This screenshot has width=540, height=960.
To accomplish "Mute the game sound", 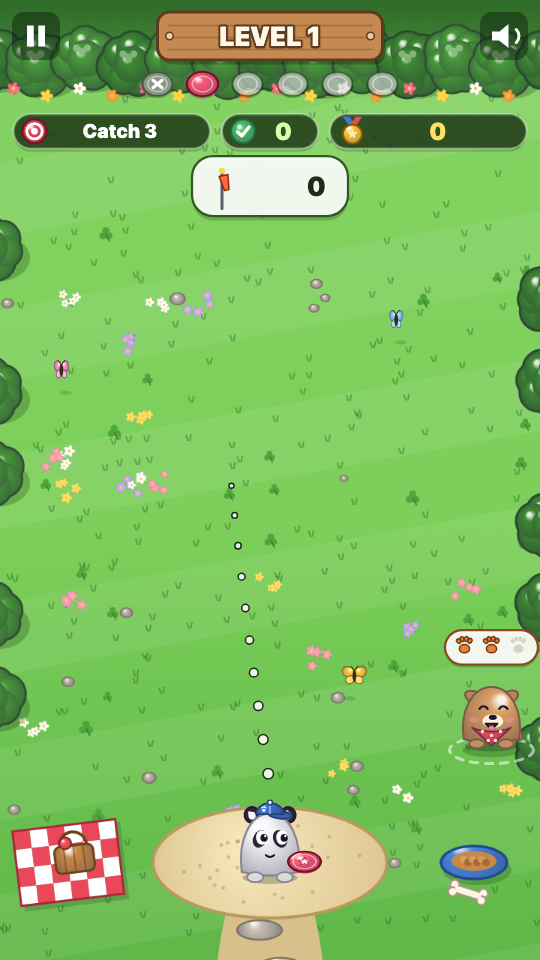I will click(504, 36).
